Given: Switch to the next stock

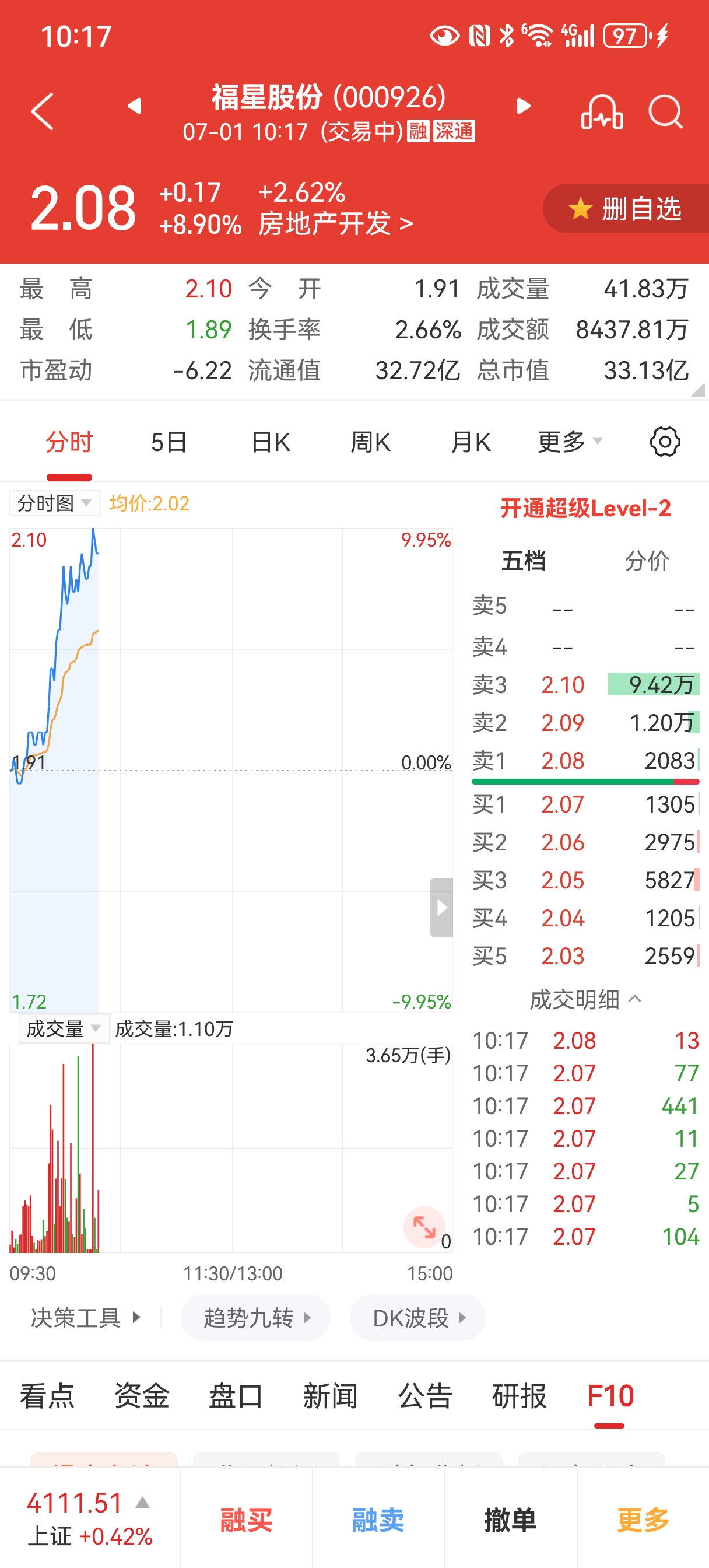Looking at the screenshot, I should (523, 106).
